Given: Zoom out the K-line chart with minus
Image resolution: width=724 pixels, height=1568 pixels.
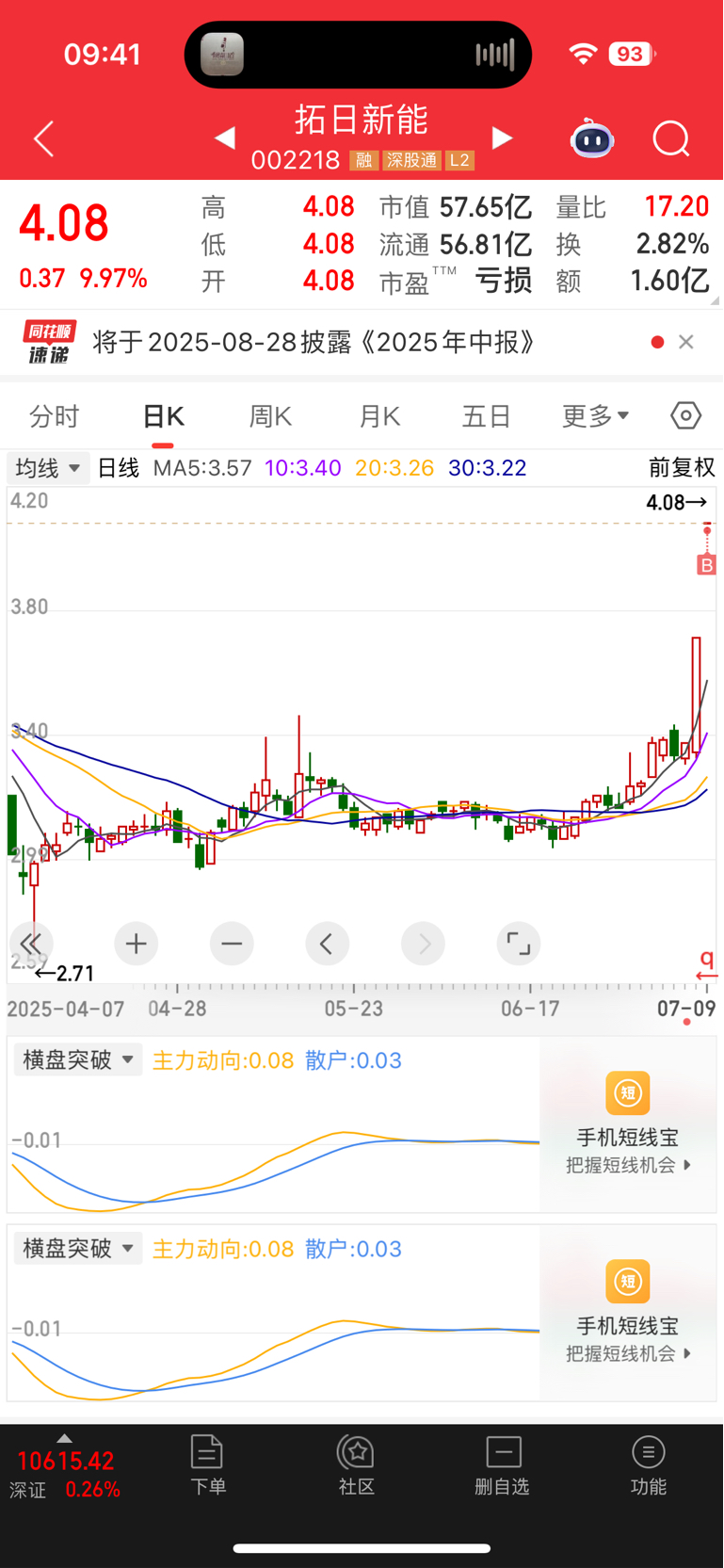Looking at the screenshot, I should (x=232, y=944).
